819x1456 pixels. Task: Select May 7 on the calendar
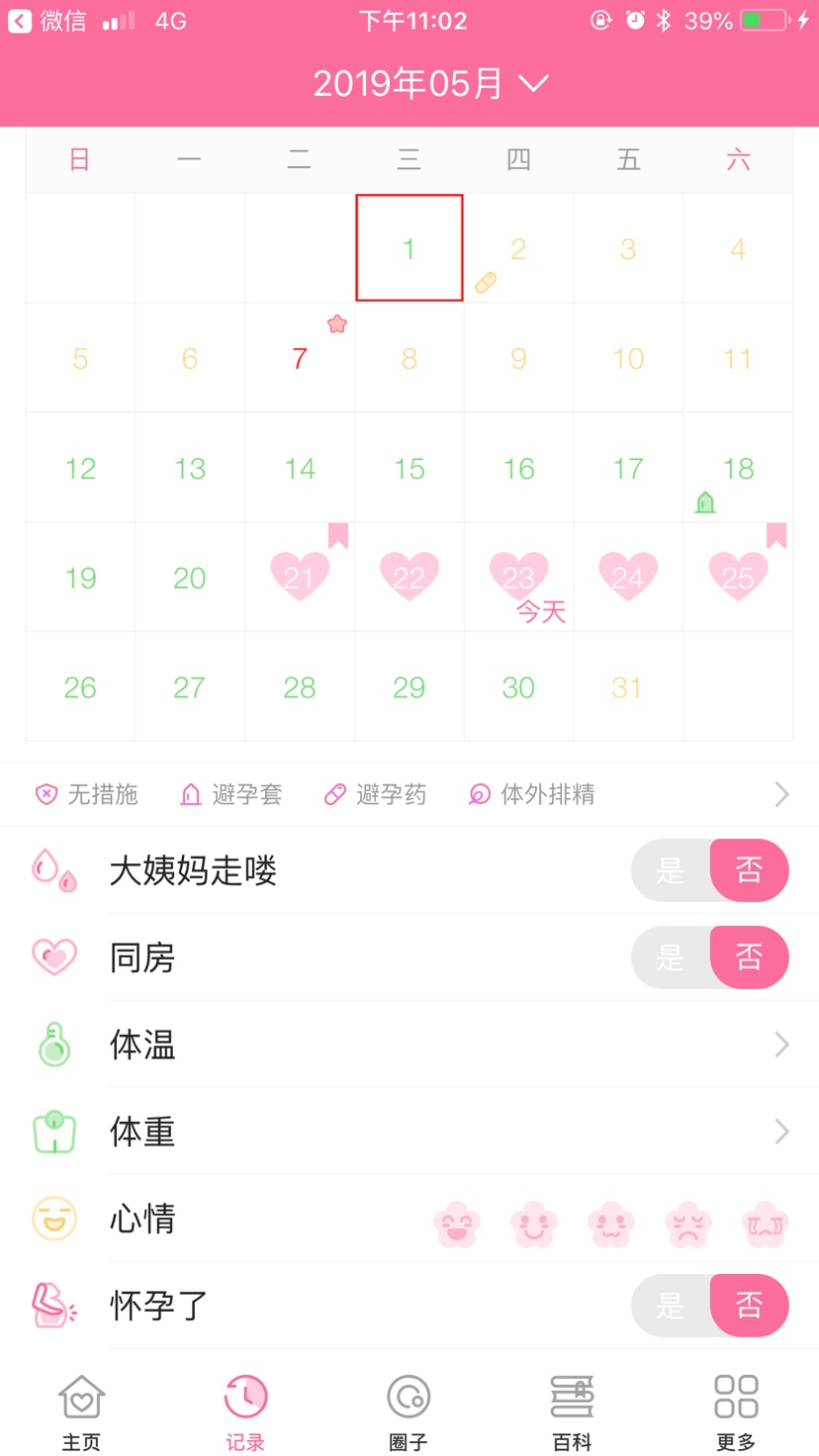(x=300, y=358)
